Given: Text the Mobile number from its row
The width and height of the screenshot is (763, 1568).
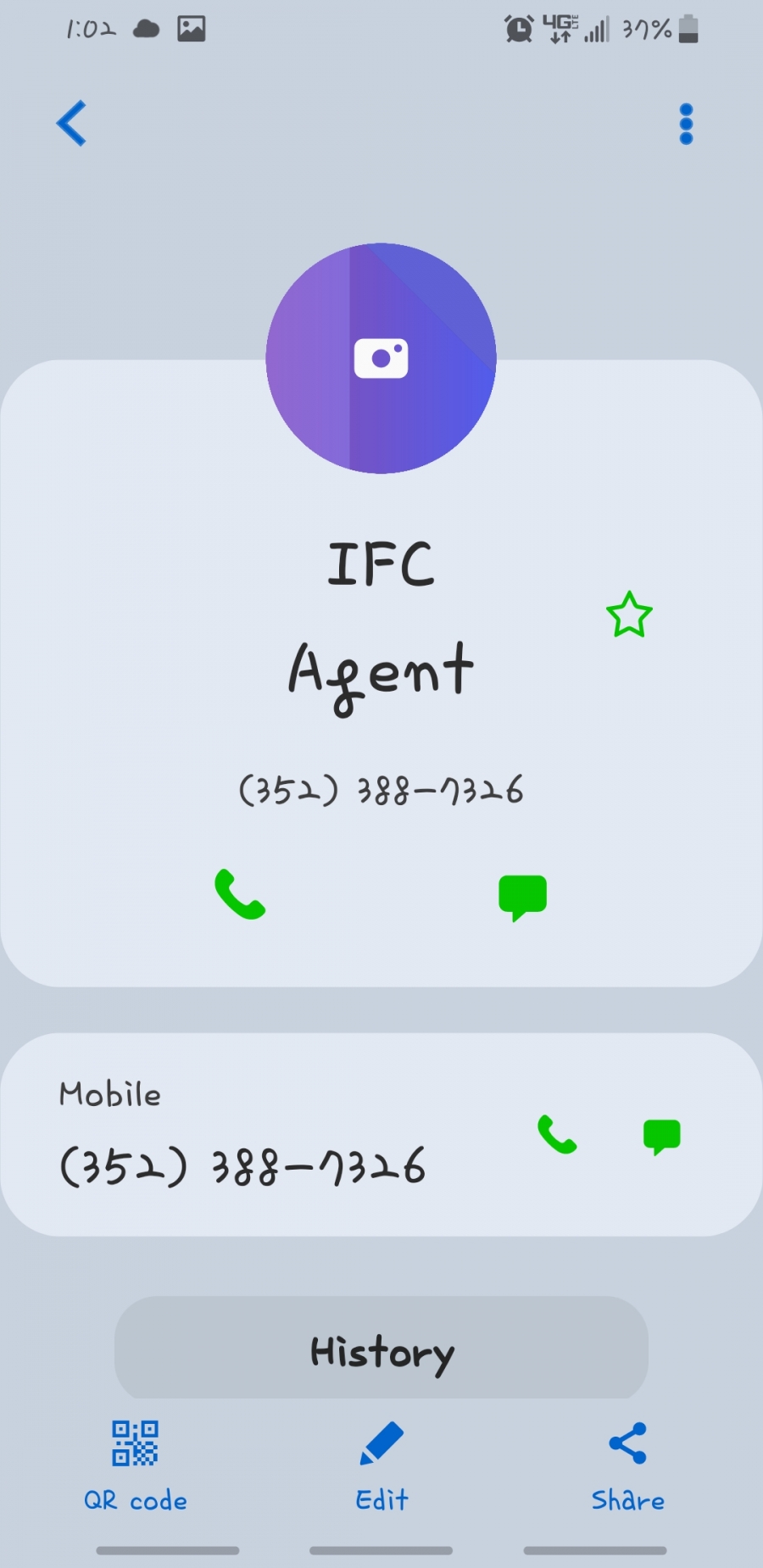Looking at the screenshot, I should (662, 1137).
